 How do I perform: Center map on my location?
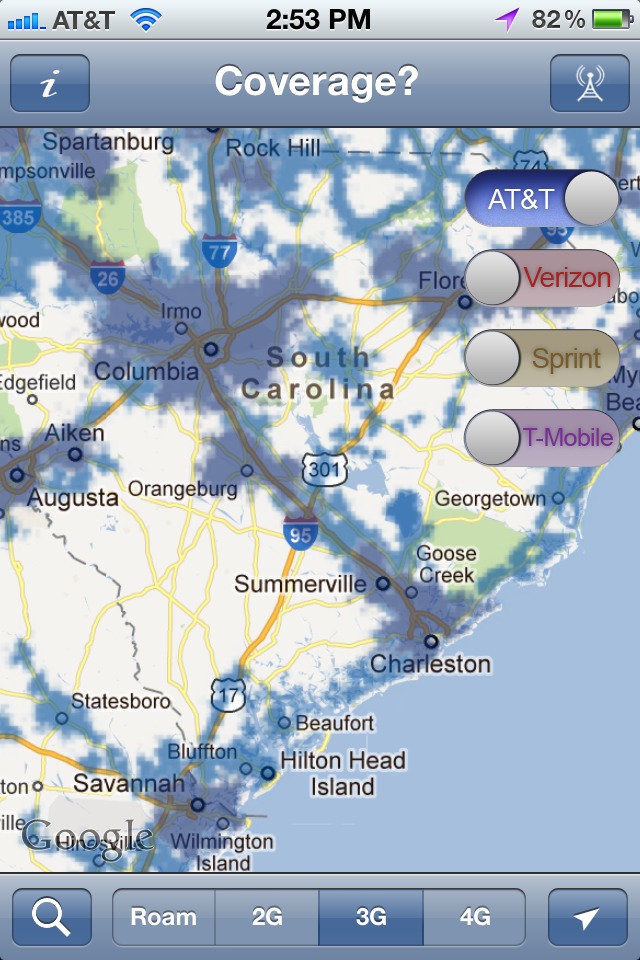[587, 917]
